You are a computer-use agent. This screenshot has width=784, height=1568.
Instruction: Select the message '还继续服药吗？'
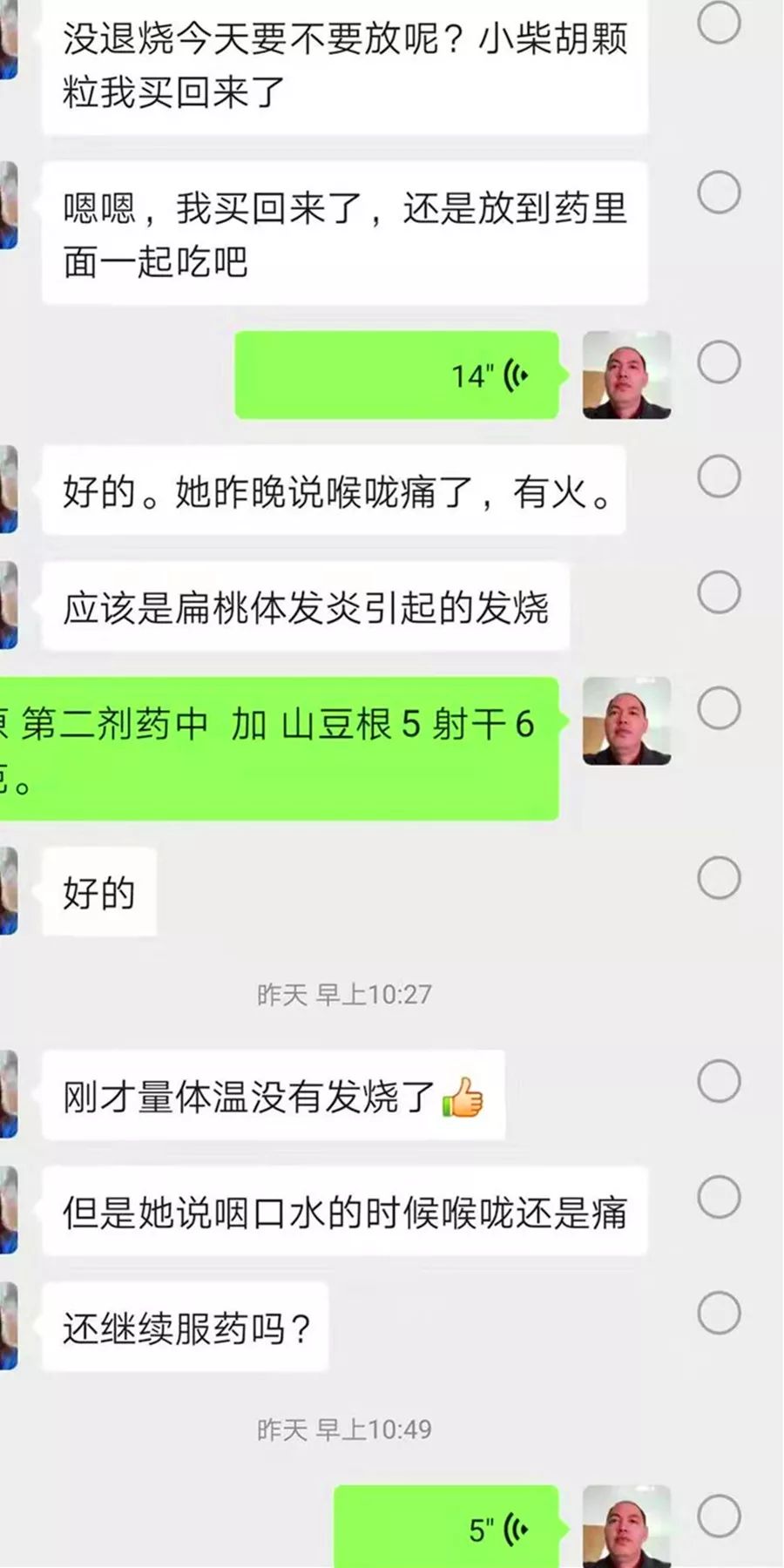click(x=719, y=1313)
